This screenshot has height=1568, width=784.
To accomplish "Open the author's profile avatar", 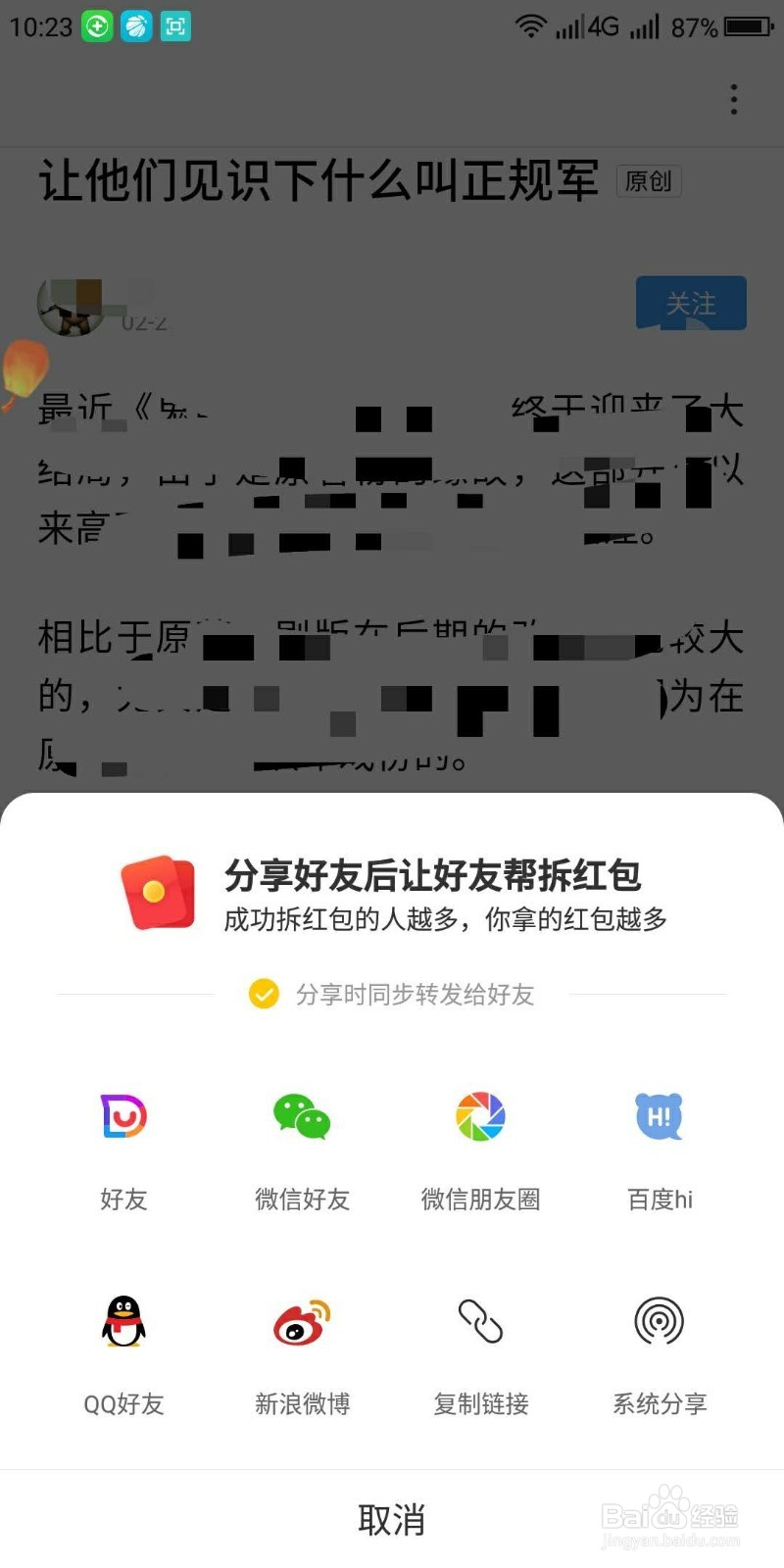I will 71,305.
